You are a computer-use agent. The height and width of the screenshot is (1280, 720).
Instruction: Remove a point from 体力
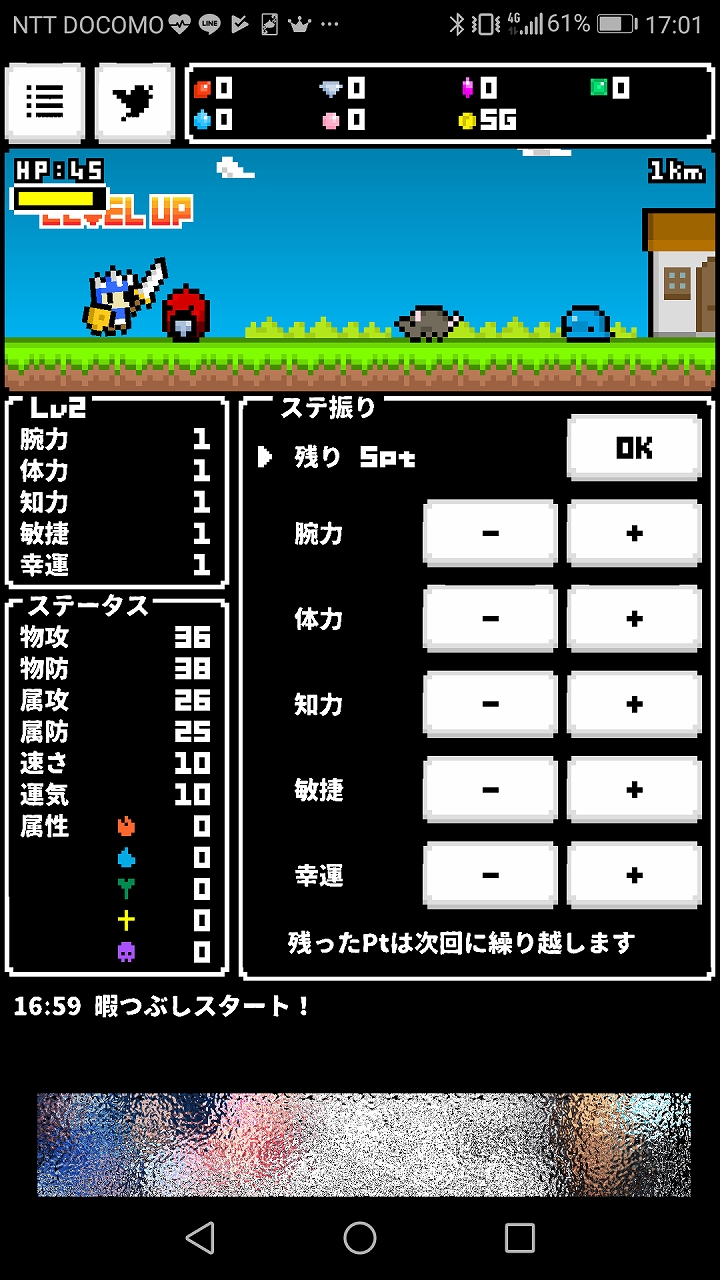click(490, 619)
